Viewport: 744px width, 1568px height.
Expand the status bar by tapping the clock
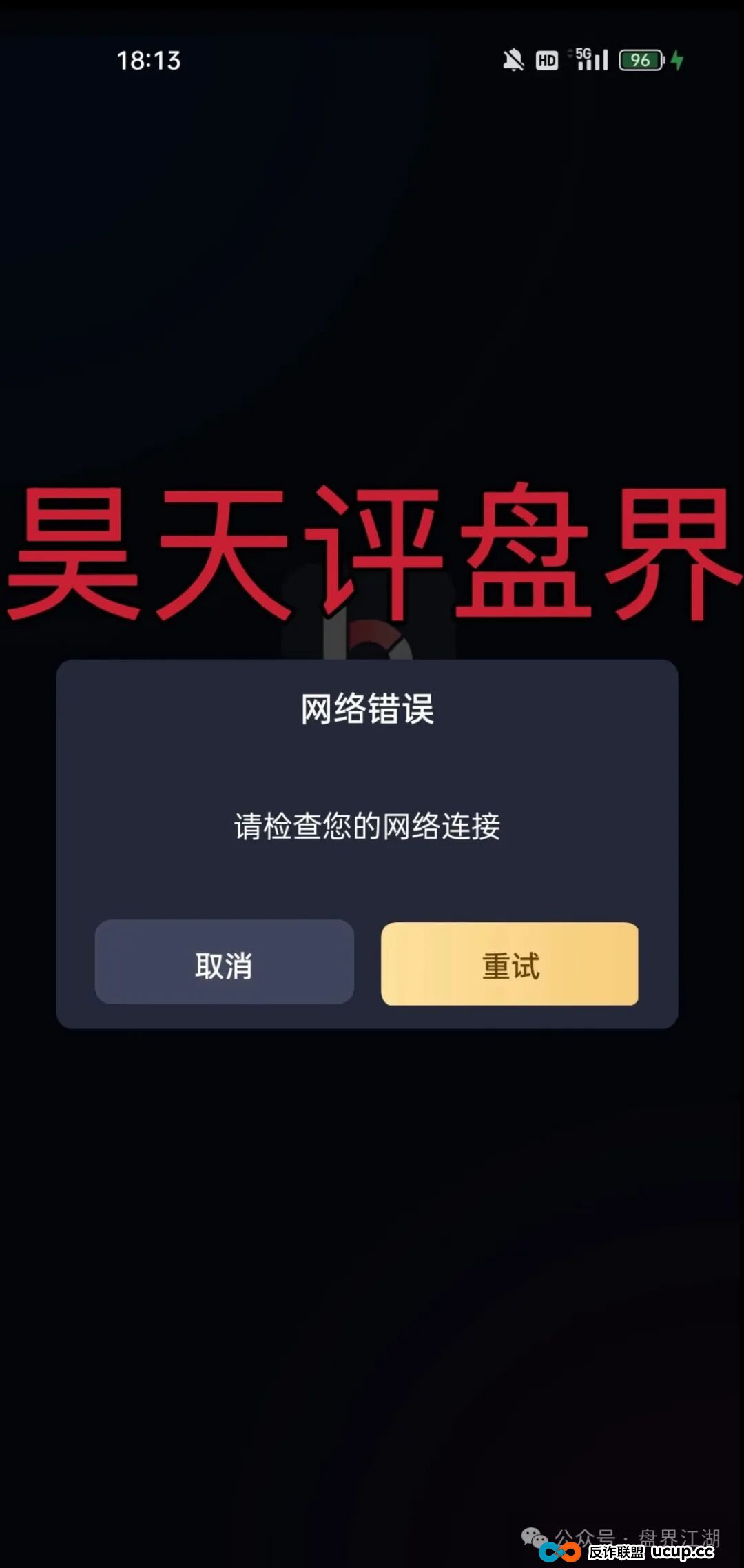tap(148, 61)
